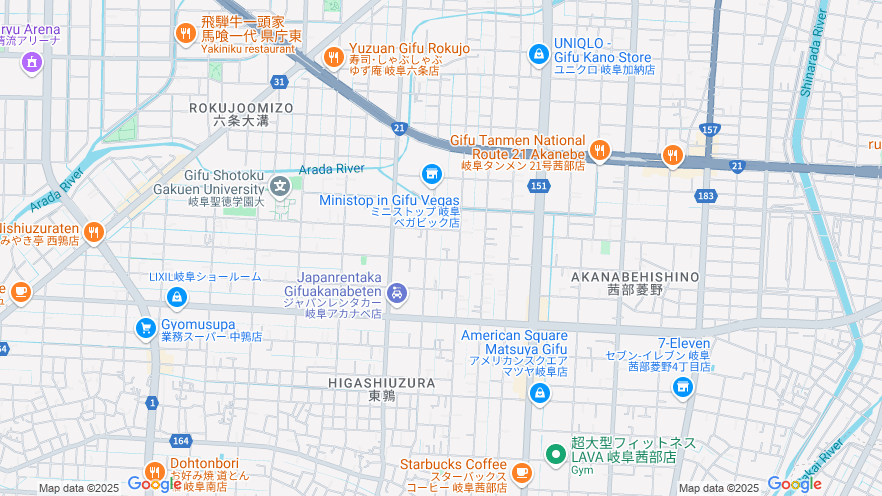Open the Dohtonbori okonomiyaki restaurant pin
Image resolution: width=882 pixels, height=496 pixels.
coord(154,471)
